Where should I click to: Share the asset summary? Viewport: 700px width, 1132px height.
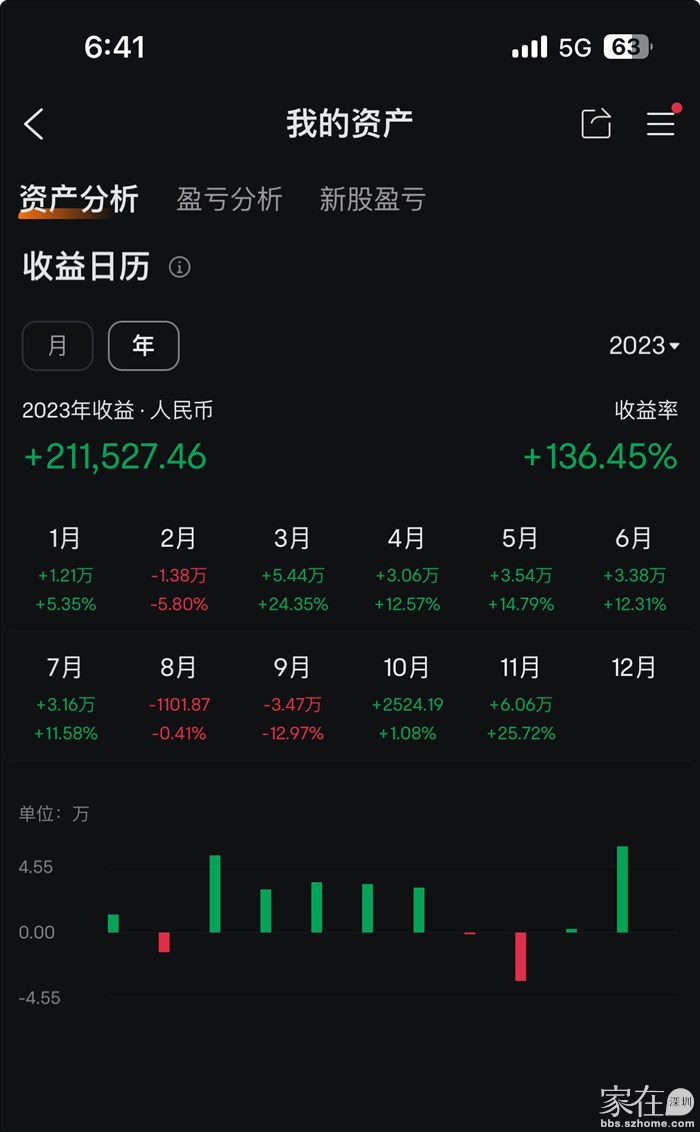coord(596,123)
